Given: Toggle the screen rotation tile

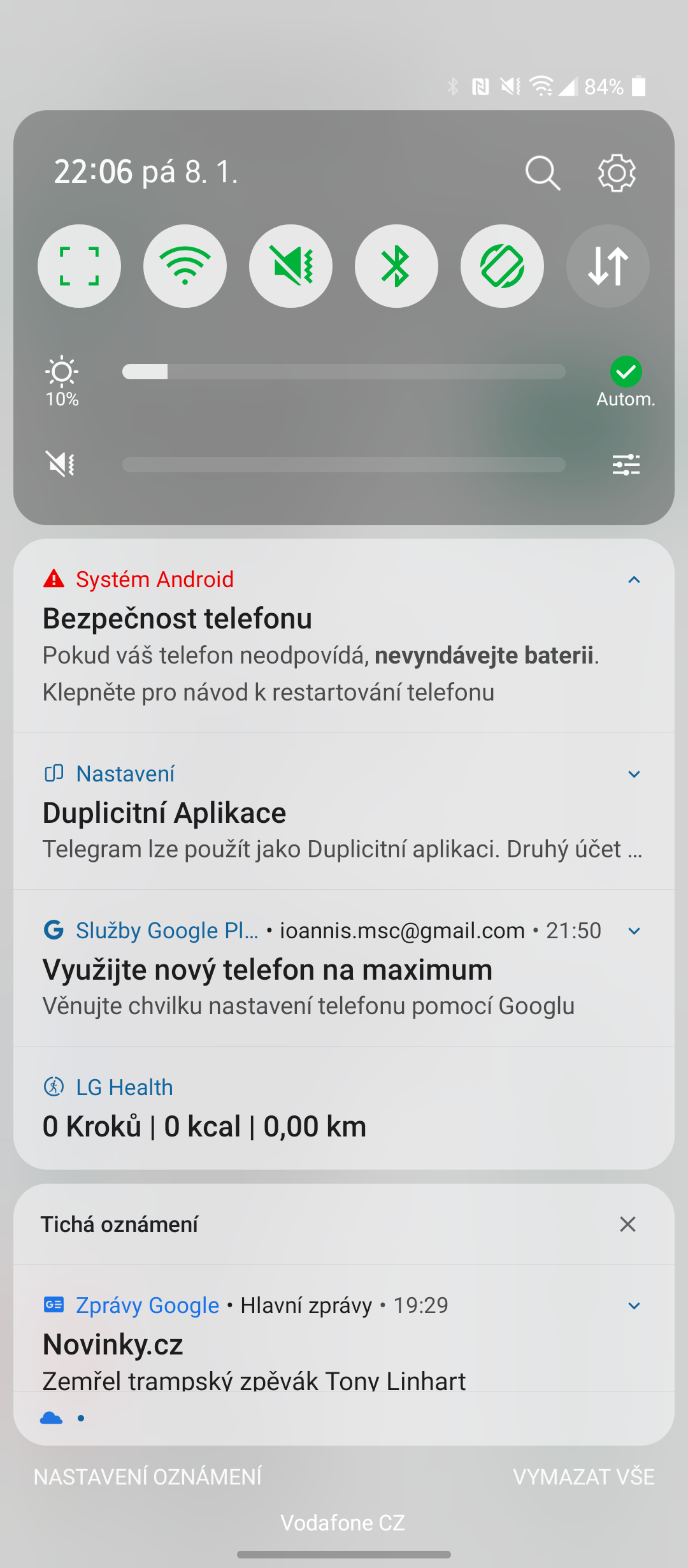Looking at the screenshot, I should pyautogui.click(x=502, y=266).
